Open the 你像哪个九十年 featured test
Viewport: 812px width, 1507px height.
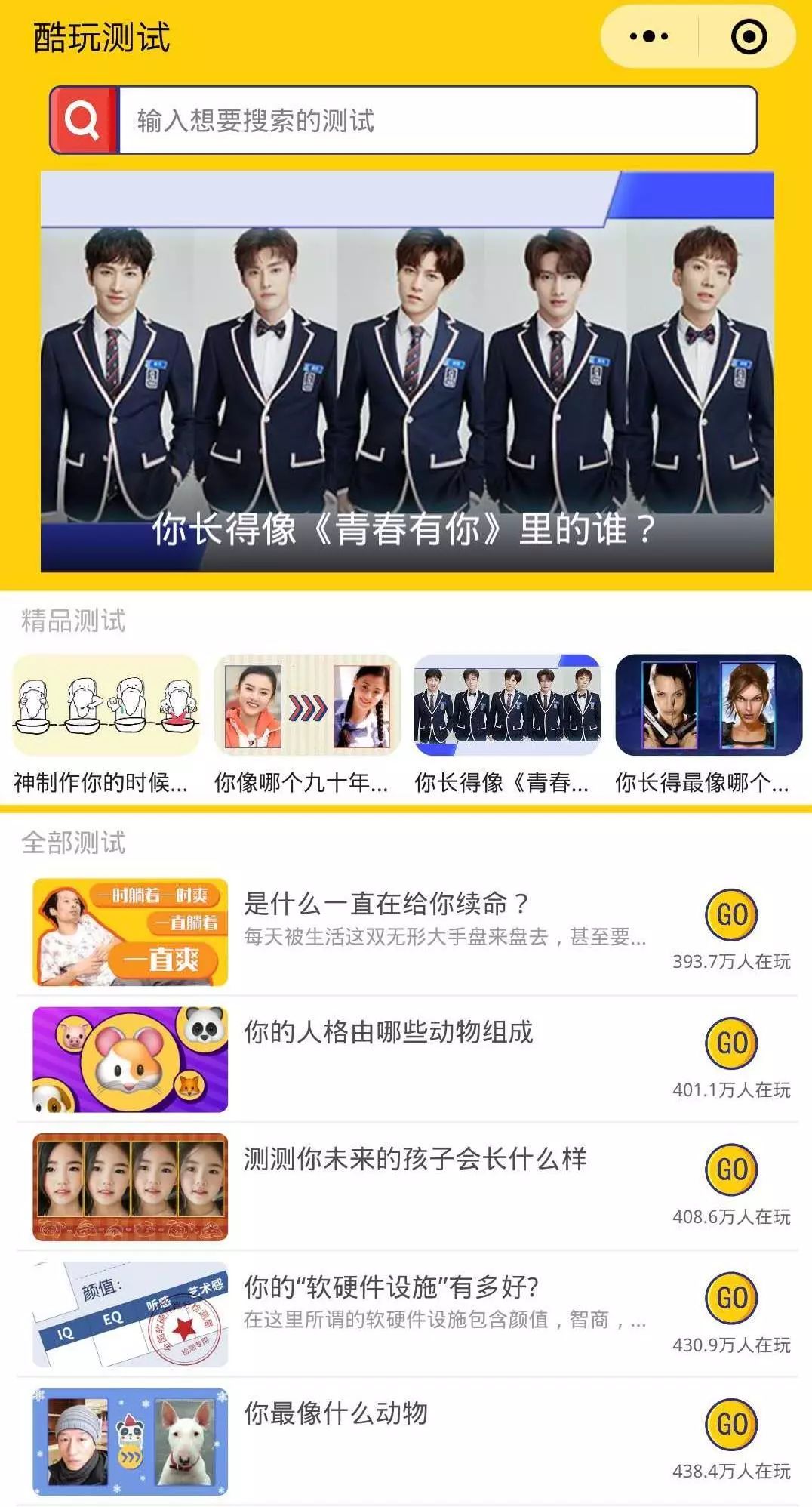click(306, 723)
